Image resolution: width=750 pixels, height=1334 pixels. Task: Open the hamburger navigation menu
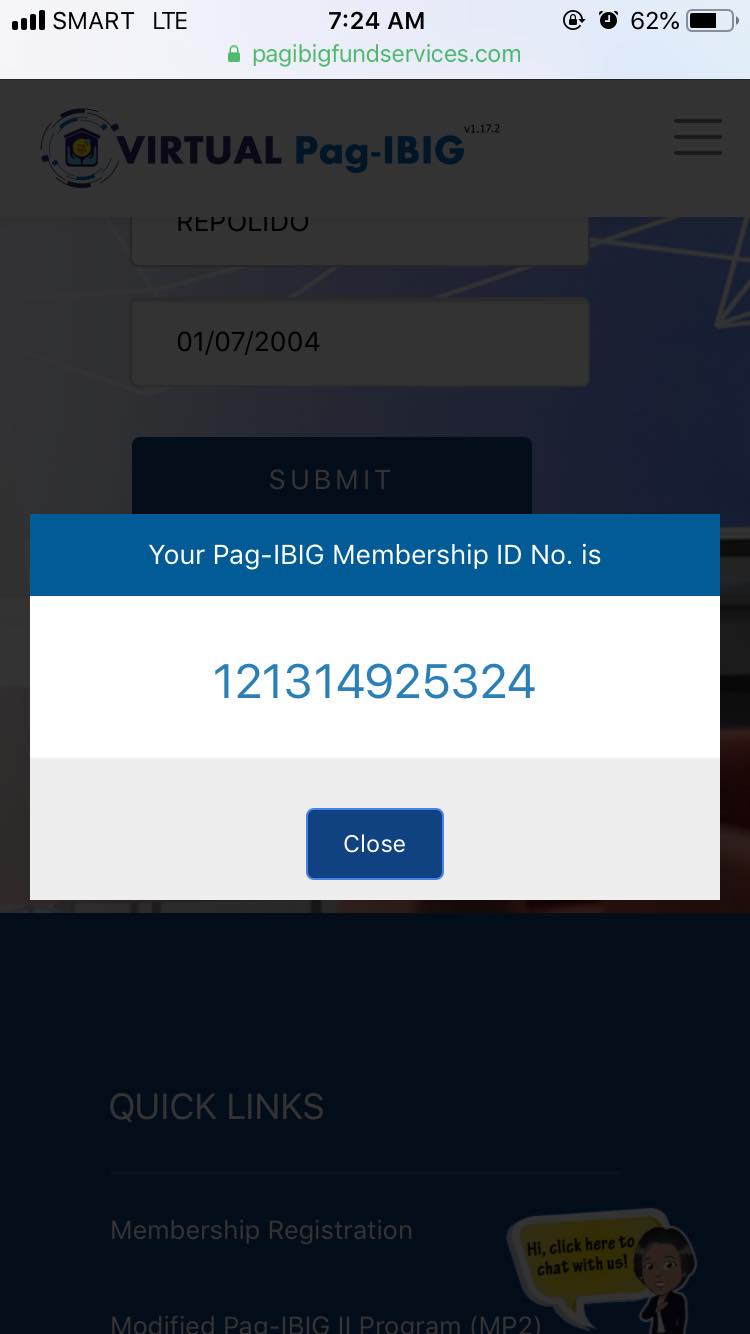[x=697, y=137]
